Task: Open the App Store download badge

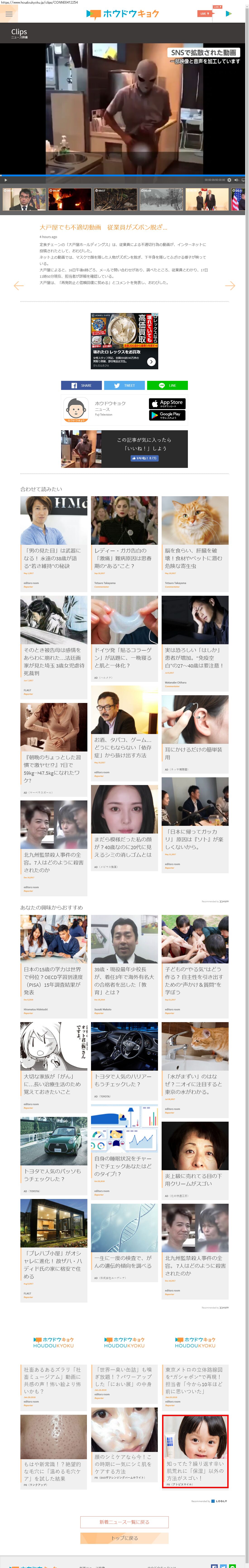Action: (x=167, y=403)
